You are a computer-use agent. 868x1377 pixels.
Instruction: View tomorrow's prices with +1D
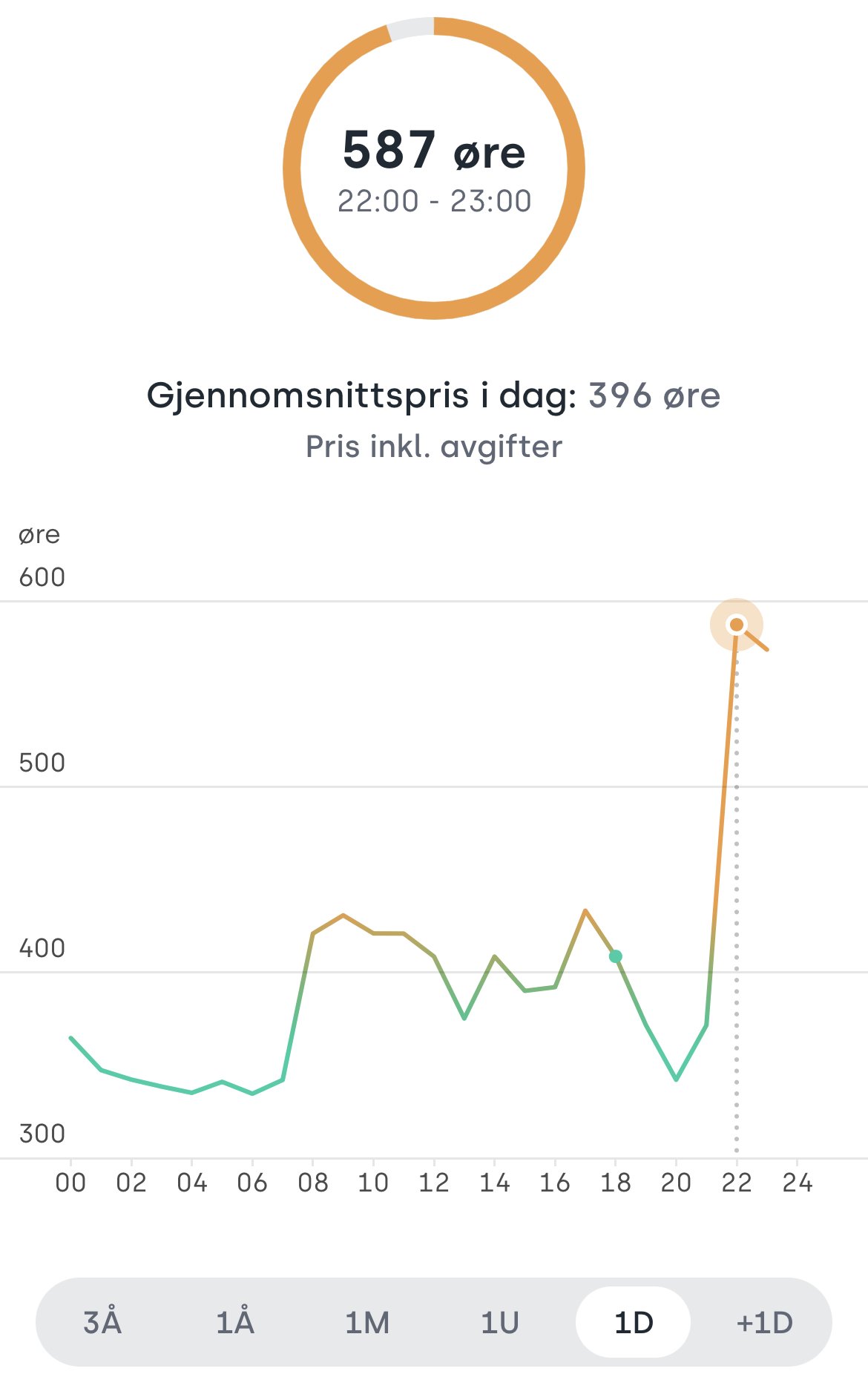(x=765, y=1322)
